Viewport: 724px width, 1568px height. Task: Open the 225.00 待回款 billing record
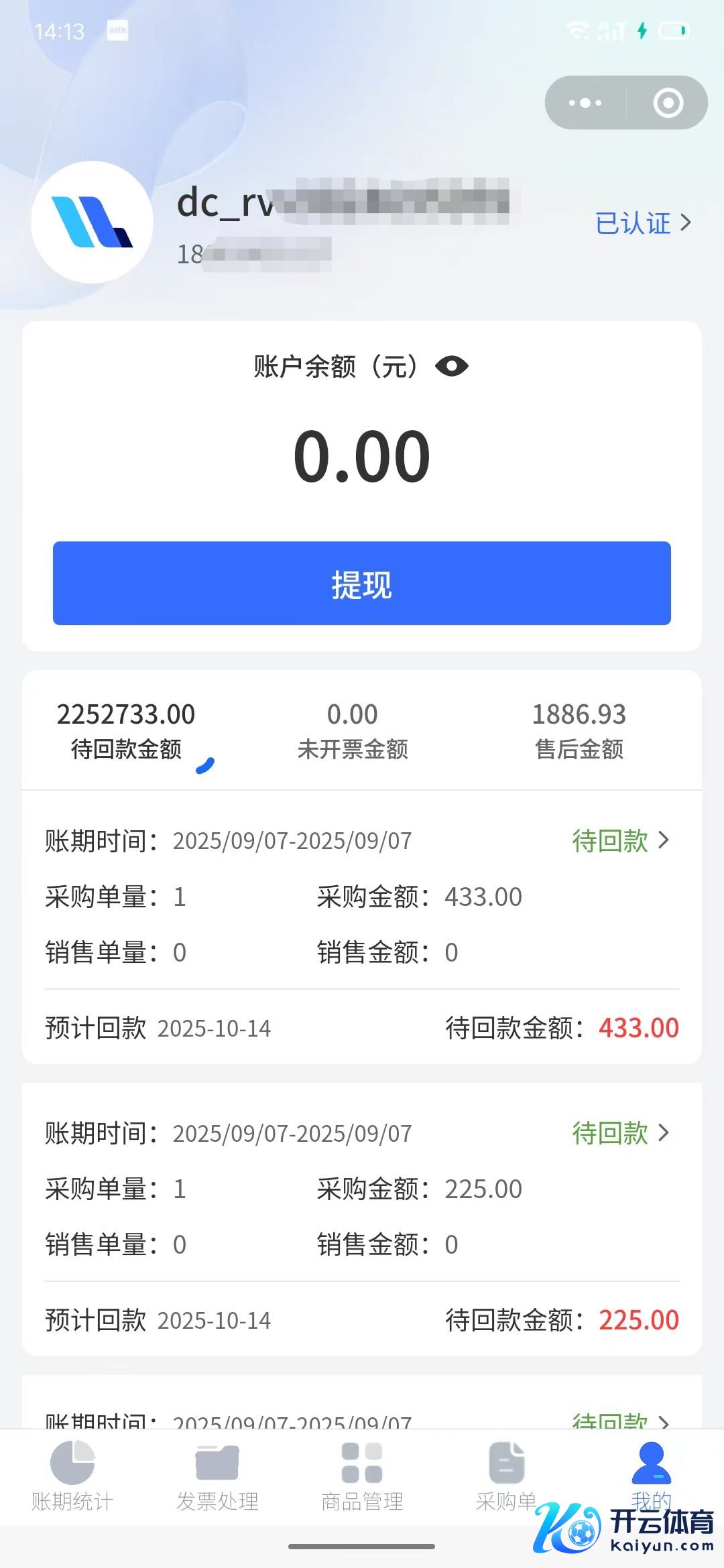coord(621,1133)
